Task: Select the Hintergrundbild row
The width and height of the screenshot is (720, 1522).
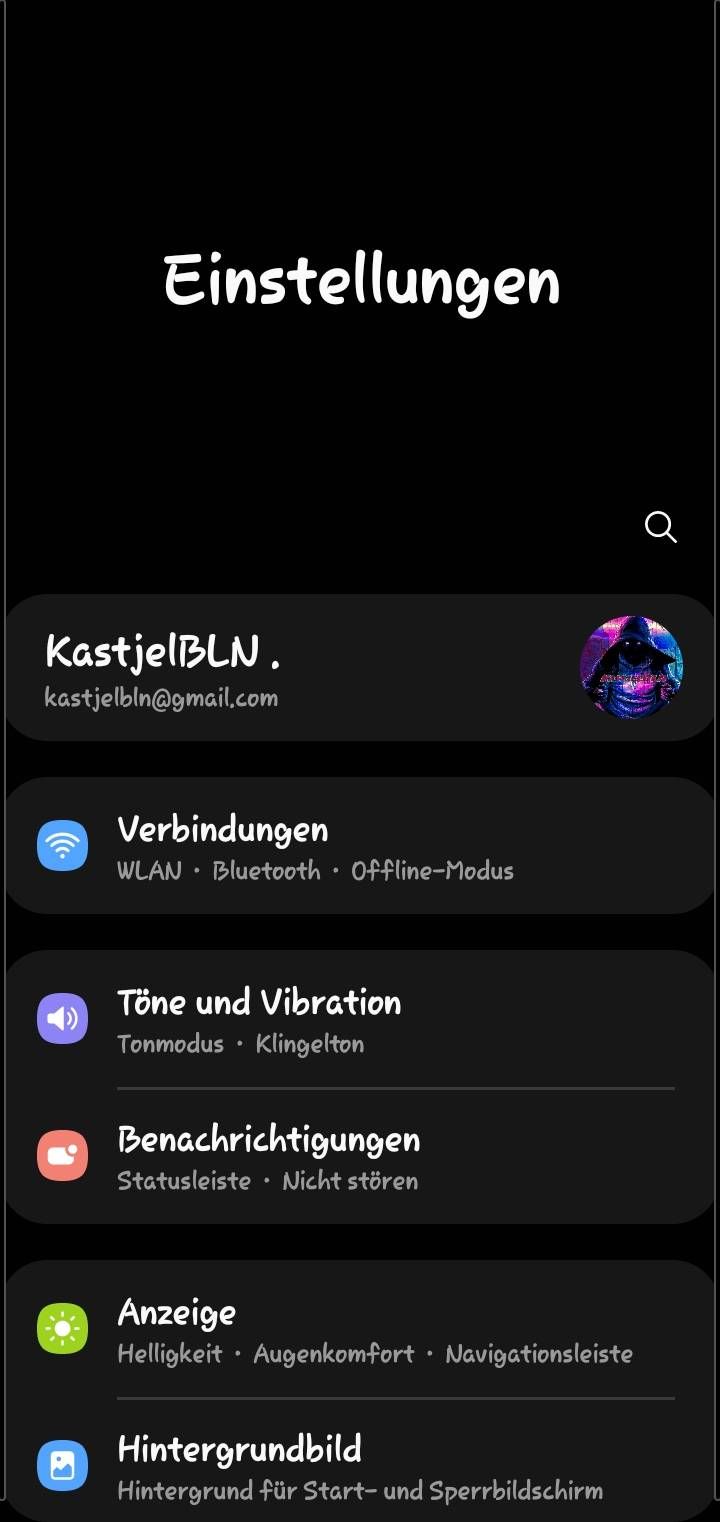Action: coord(322,1466)
